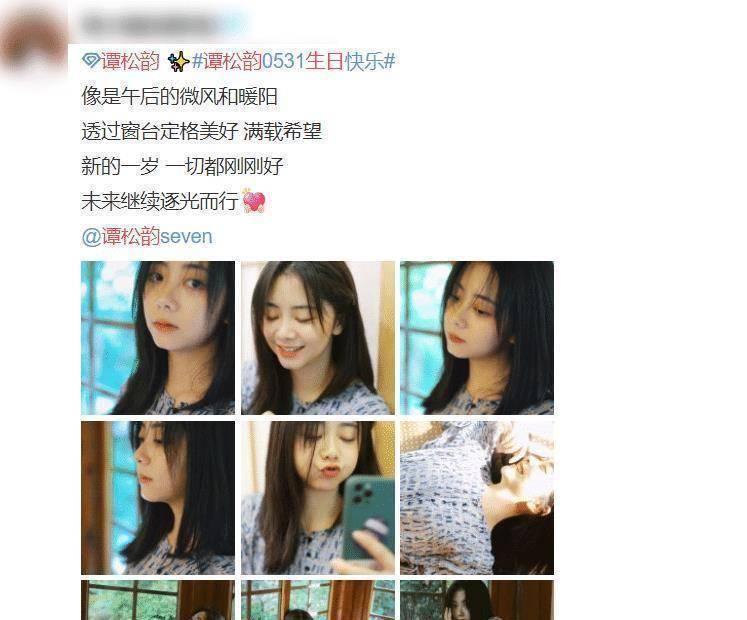Enlarge the side-profile photo by the window
The height and width of the screenshot is (620, 747).
pyautogui.click(x=158, y=497)
